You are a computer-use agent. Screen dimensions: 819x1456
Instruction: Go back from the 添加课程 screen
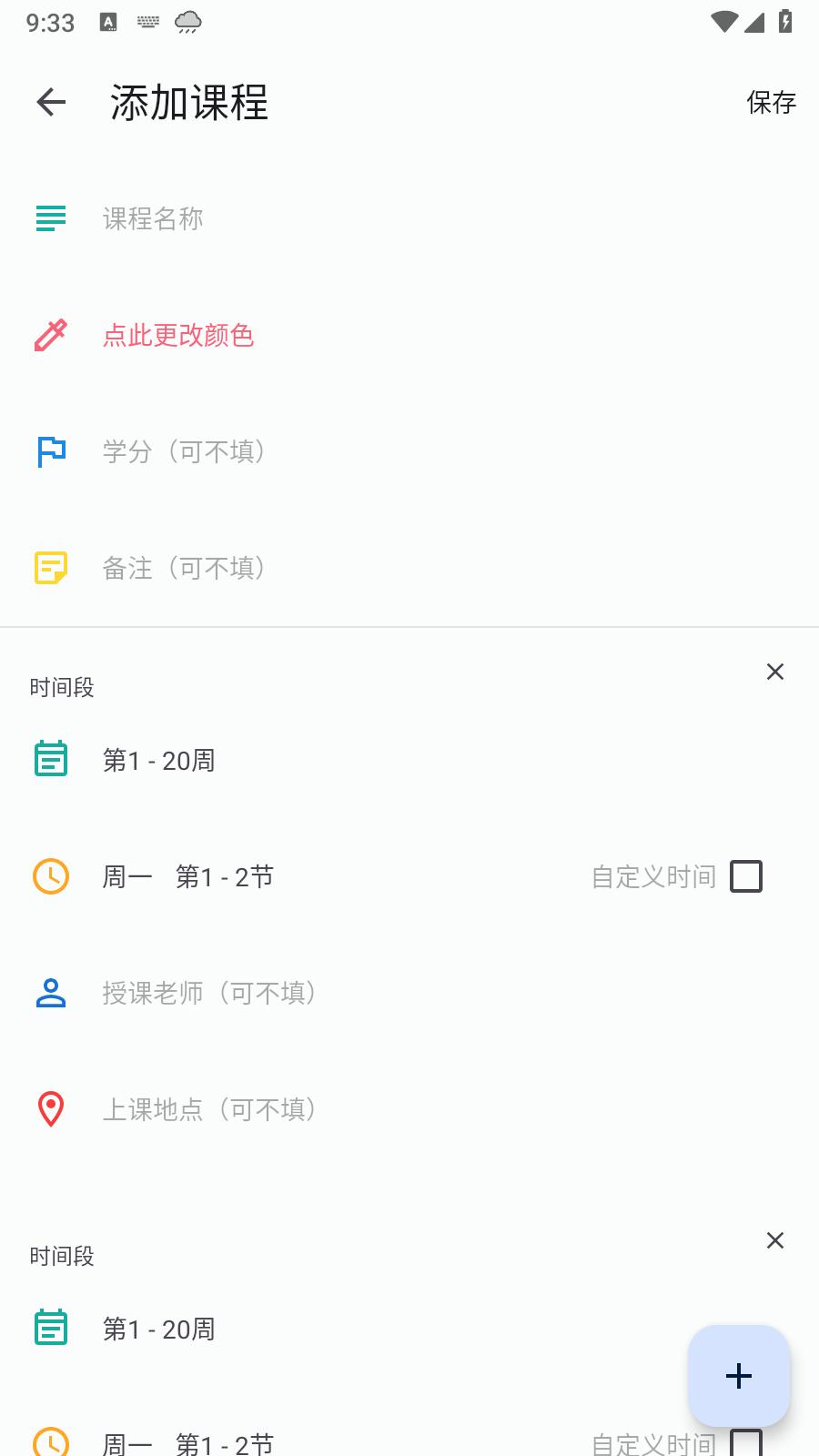tap(51, 102)
